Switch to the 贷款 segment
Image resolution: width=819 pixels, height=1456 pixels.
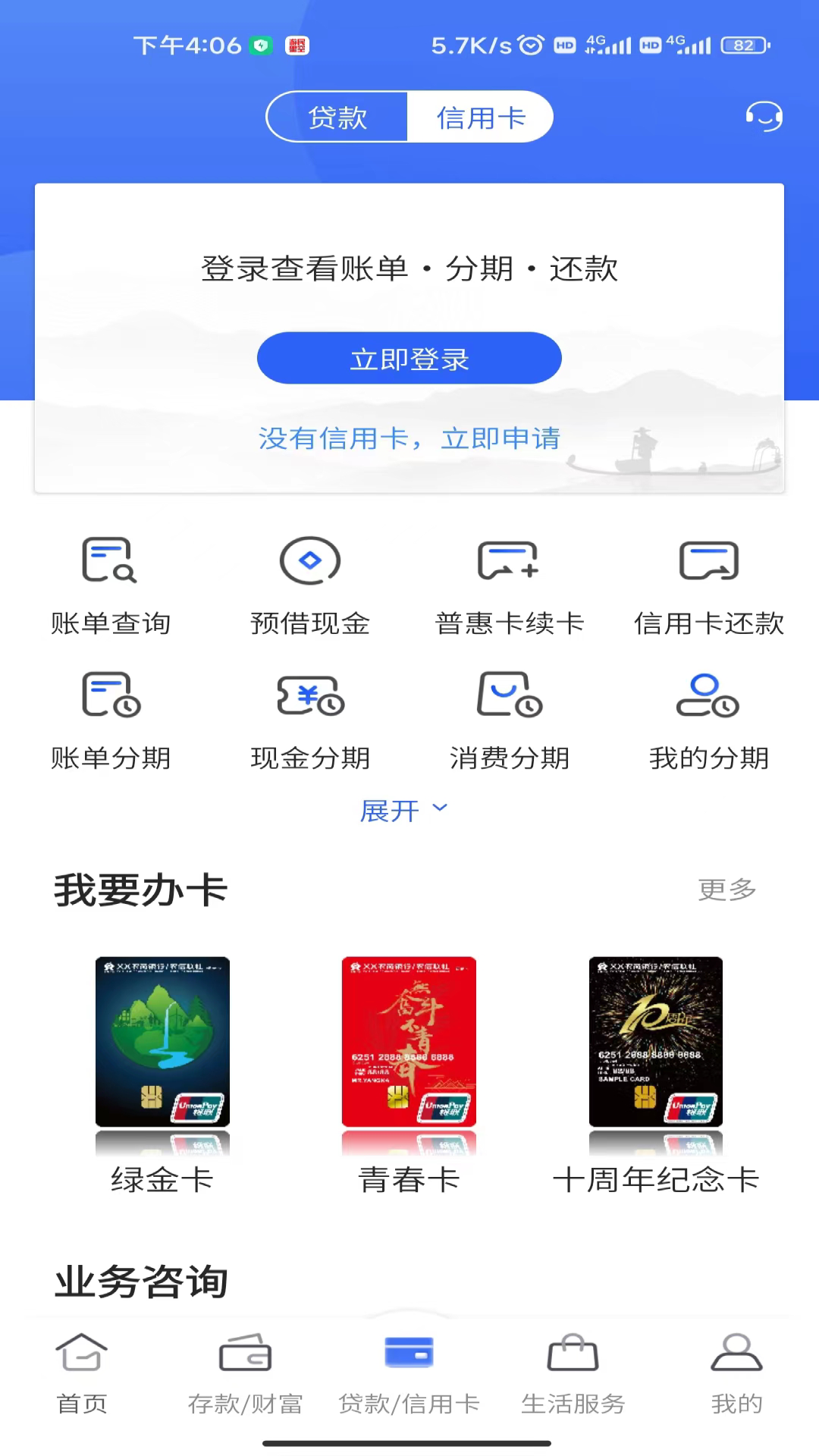[337, 118]
